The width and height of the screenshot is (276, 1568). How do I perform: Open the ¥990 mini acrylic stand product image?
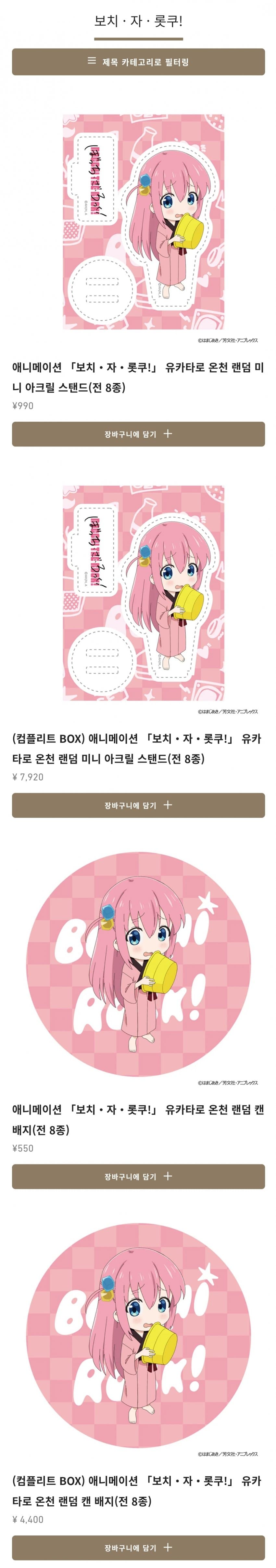pos(143,221)
